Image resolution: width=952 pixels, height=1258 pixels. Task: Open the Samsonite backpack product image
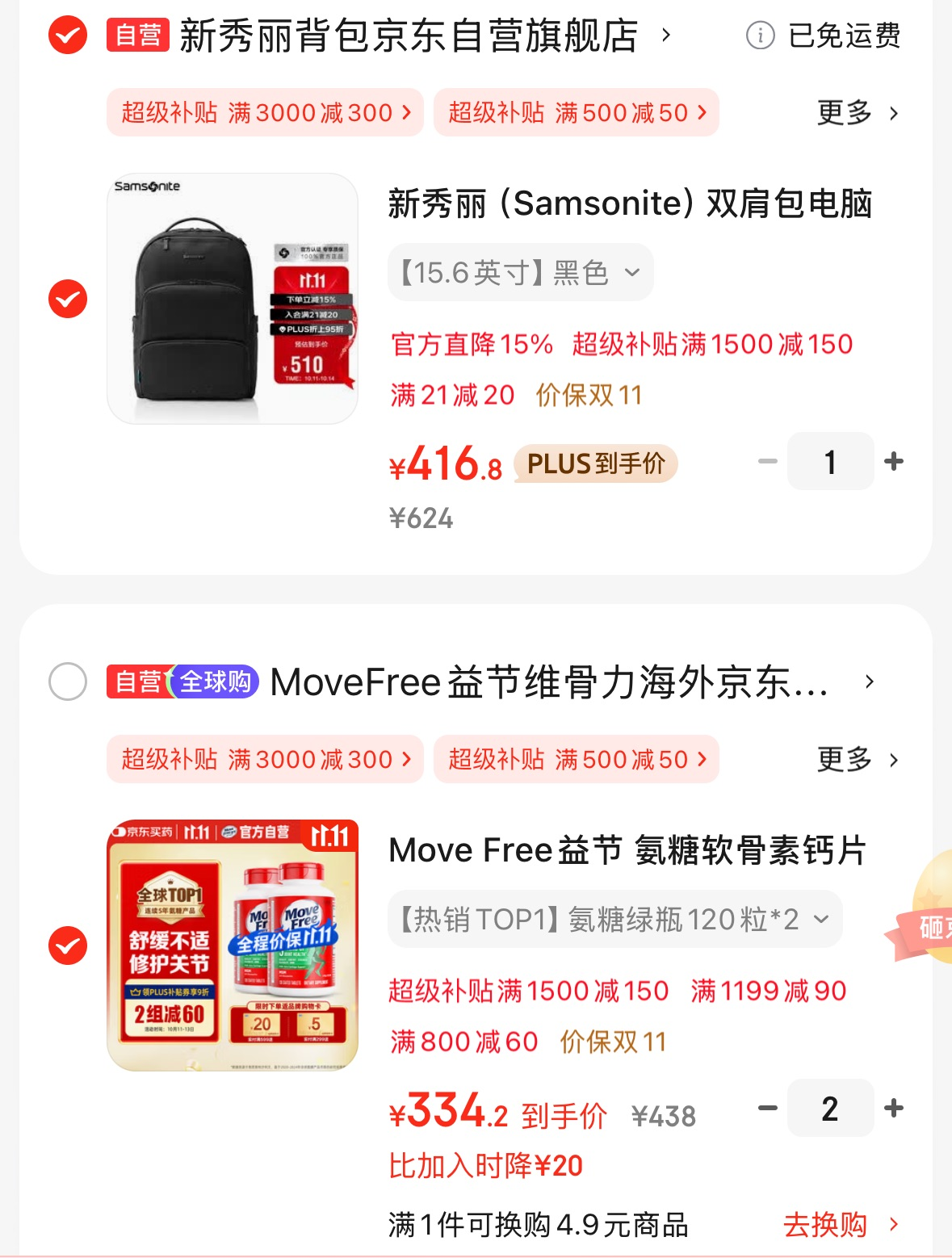point(233,299)
